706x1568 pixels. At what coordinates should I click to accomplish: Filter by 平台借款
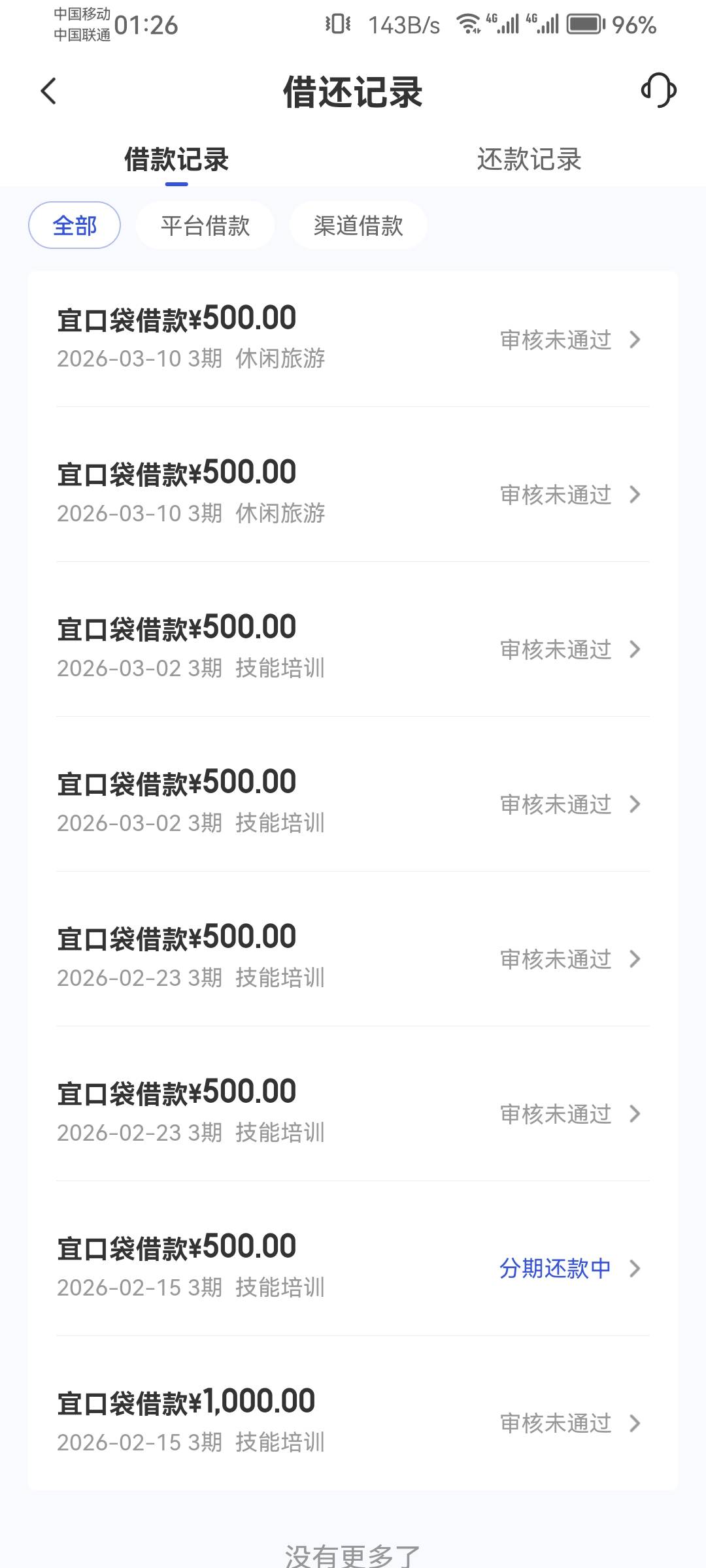click(205, 226)
